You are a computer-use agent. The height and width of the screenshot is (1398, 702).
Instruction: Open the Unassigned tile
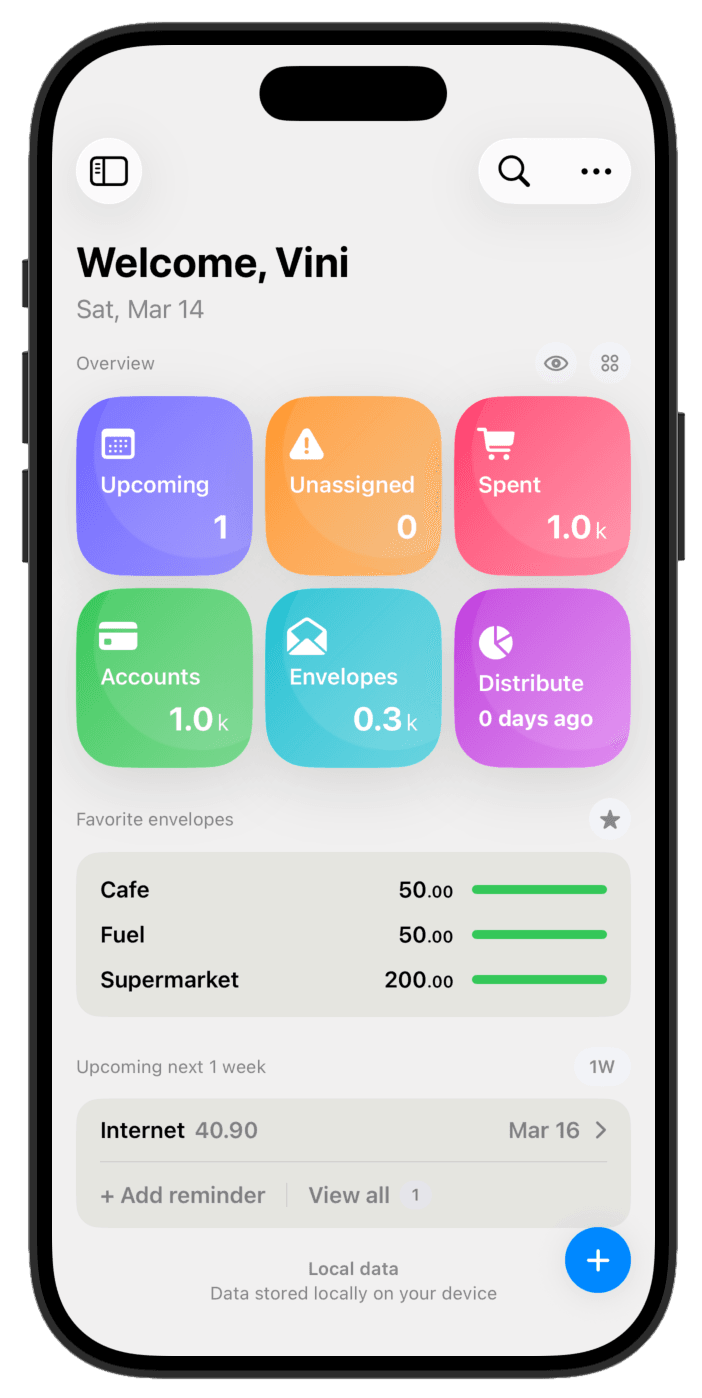coord(353,486)
